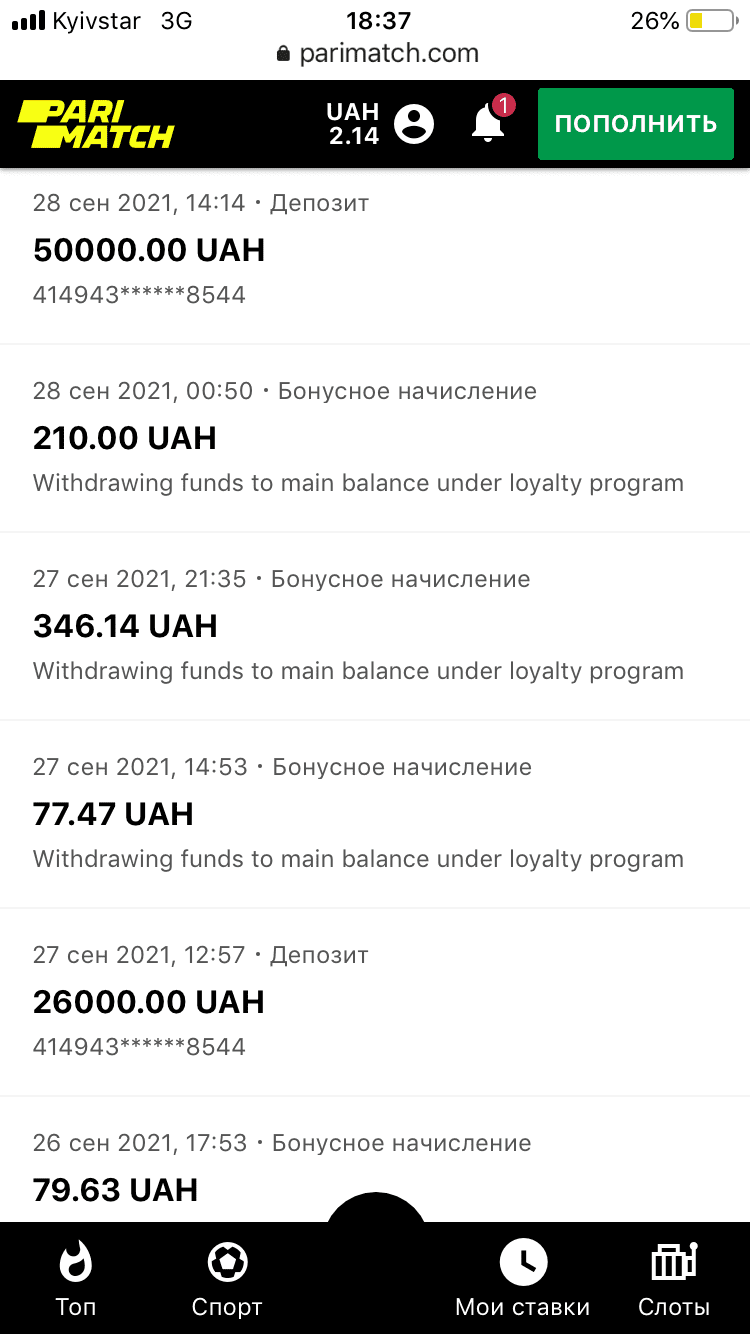Tap the parimatch.com address bar
The image size is (750, 1334).
click(x=377, y=54)
